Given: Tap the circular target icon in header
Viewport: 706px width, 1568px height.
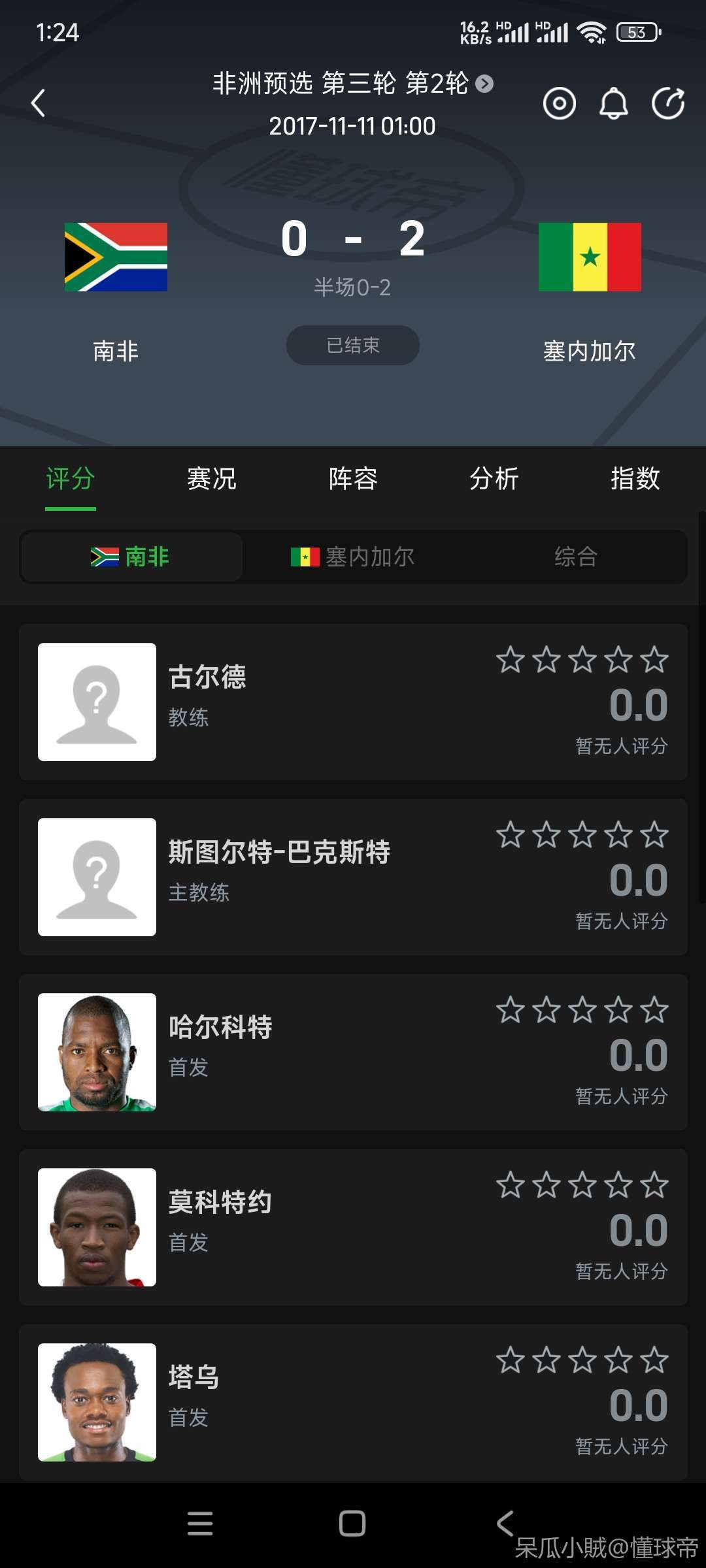Looking at the screenshot, I should click(559, 103).
